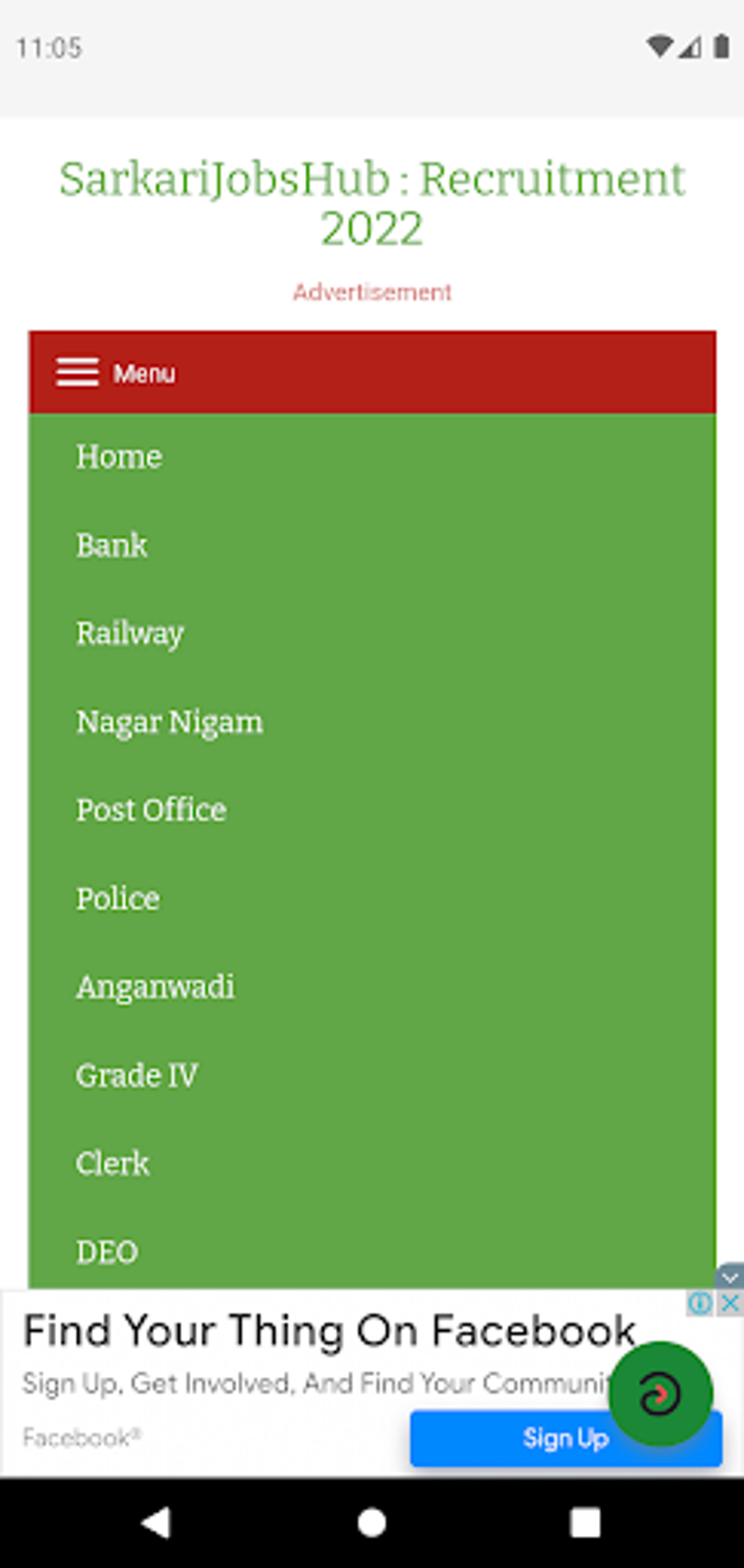Tap the battery icon in the status bar
The height and width of the screenshot is (1568, 744).
click(x=719, y=45)
